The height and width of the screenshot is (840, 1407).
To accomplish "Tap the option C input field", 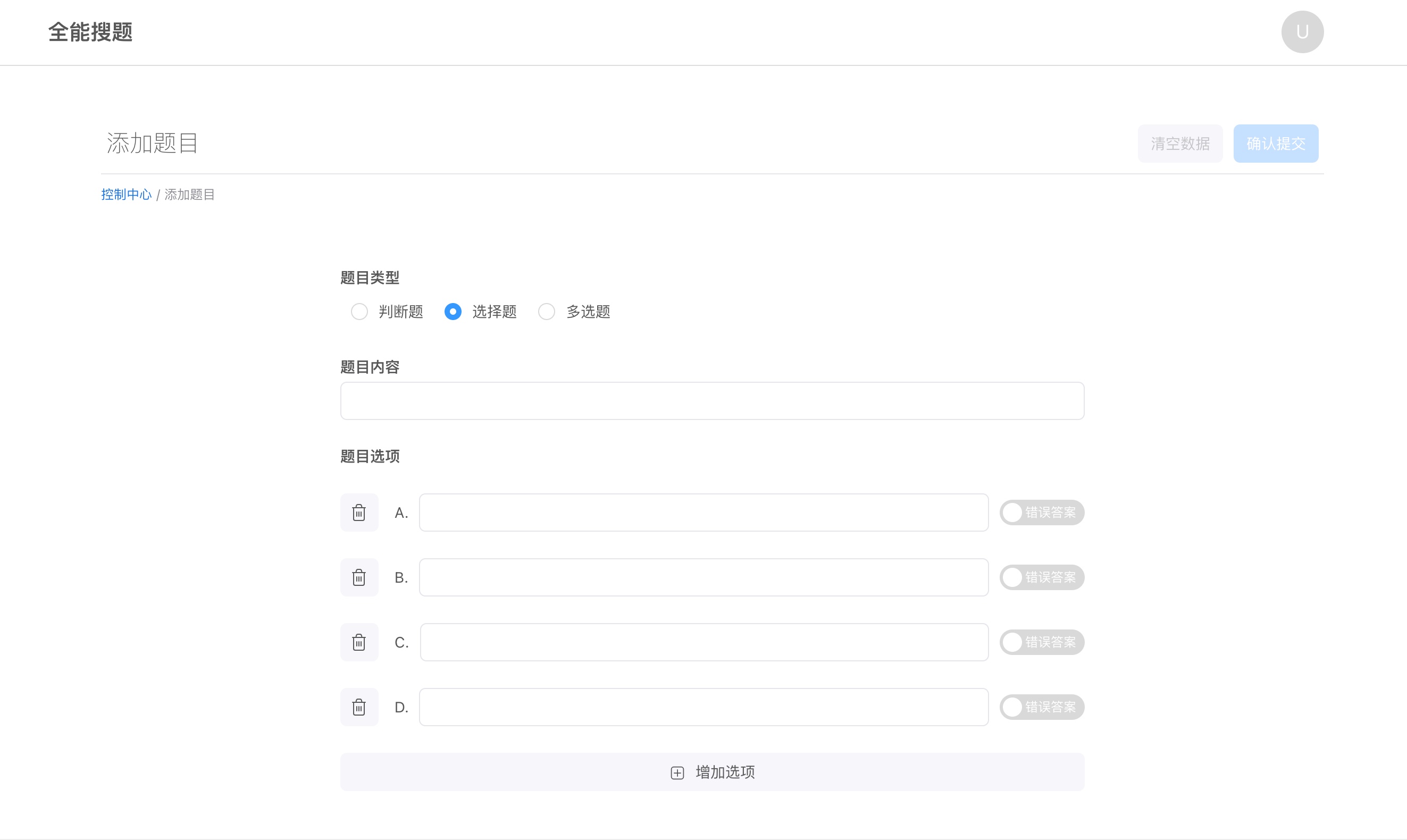I will coord(703,642).
